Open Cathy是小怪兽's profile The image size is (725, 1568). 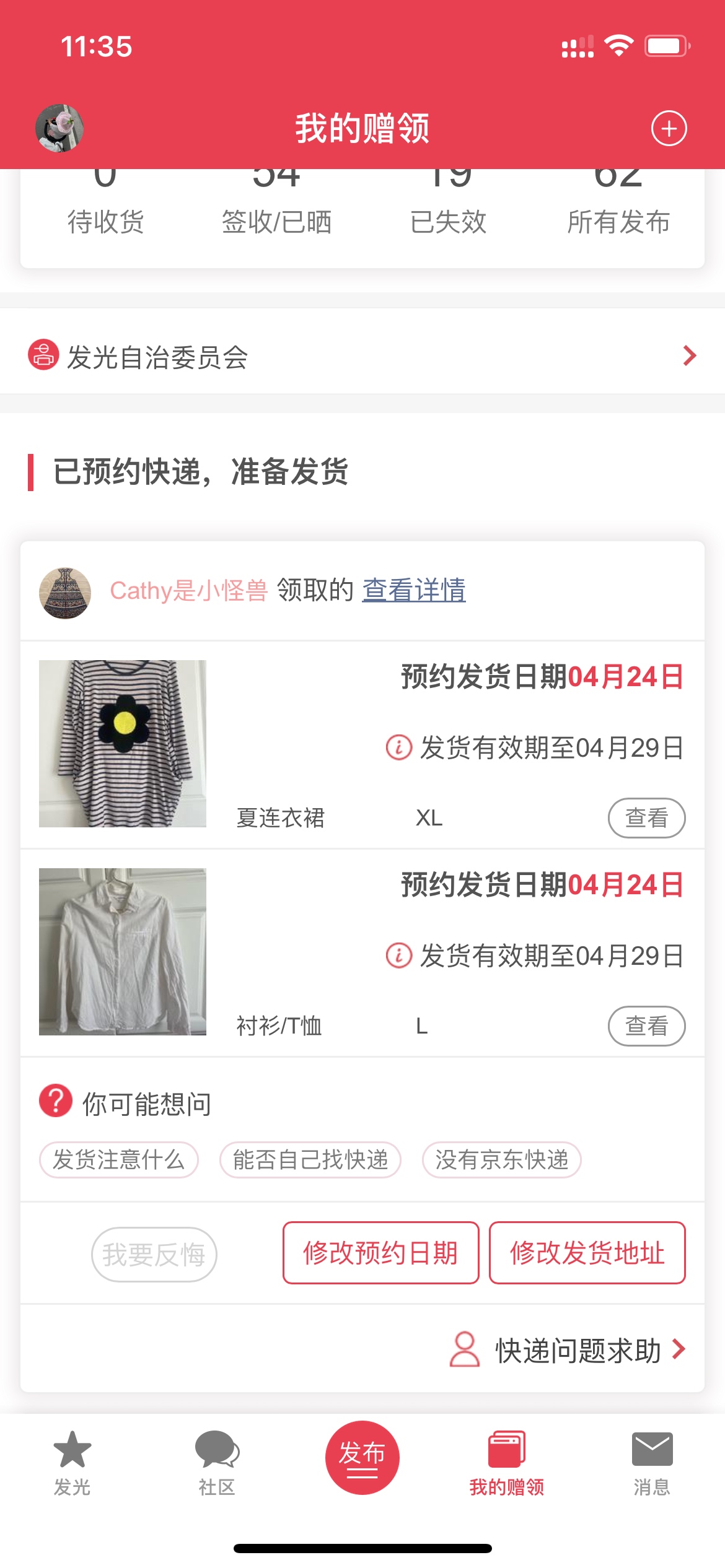coord(188,591)
